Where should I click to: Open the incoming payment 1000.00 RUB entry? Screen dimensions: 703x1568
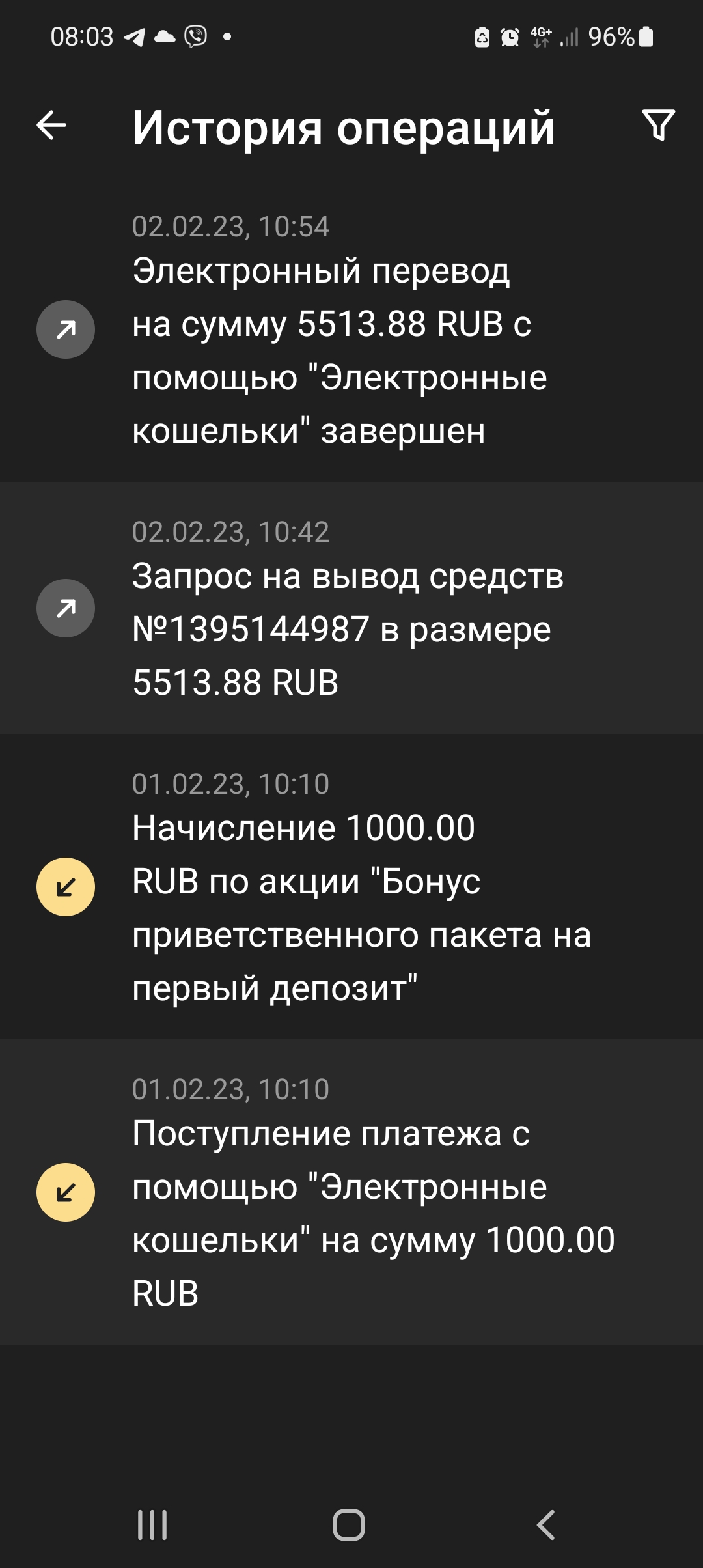[x=351, y=1192]
